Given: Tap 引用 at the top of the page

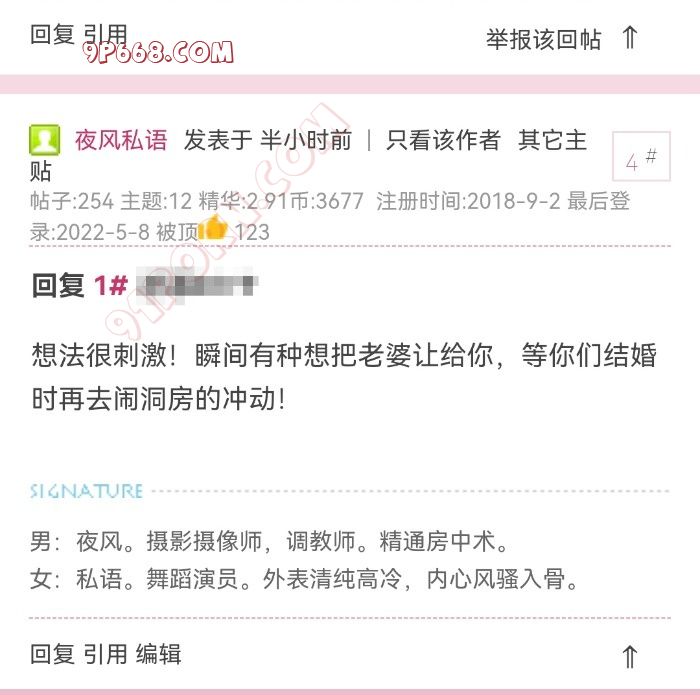Looking at the screenshot, I should [105, 34].
